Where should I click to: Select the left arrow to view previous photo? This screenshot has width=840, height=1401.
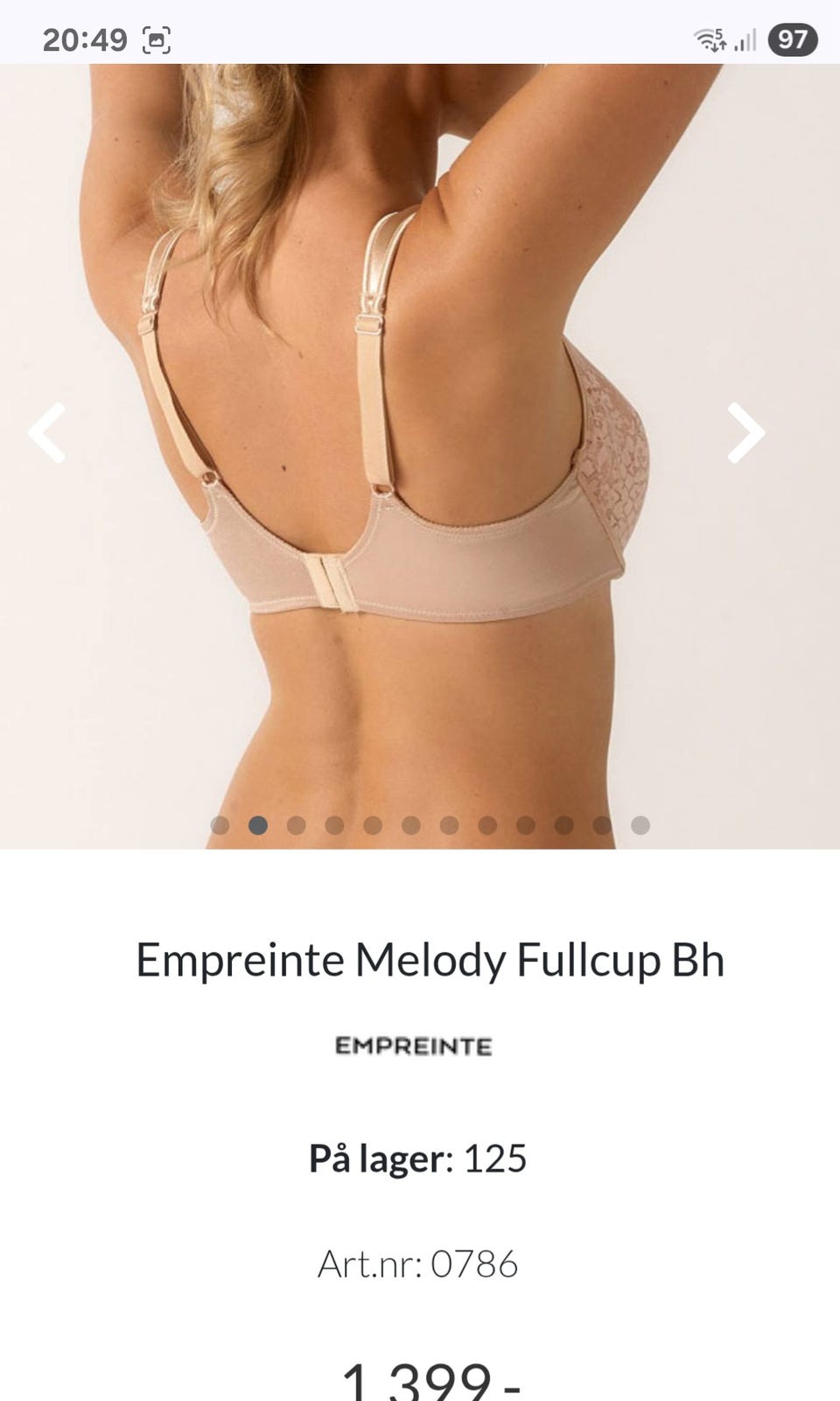48,432
